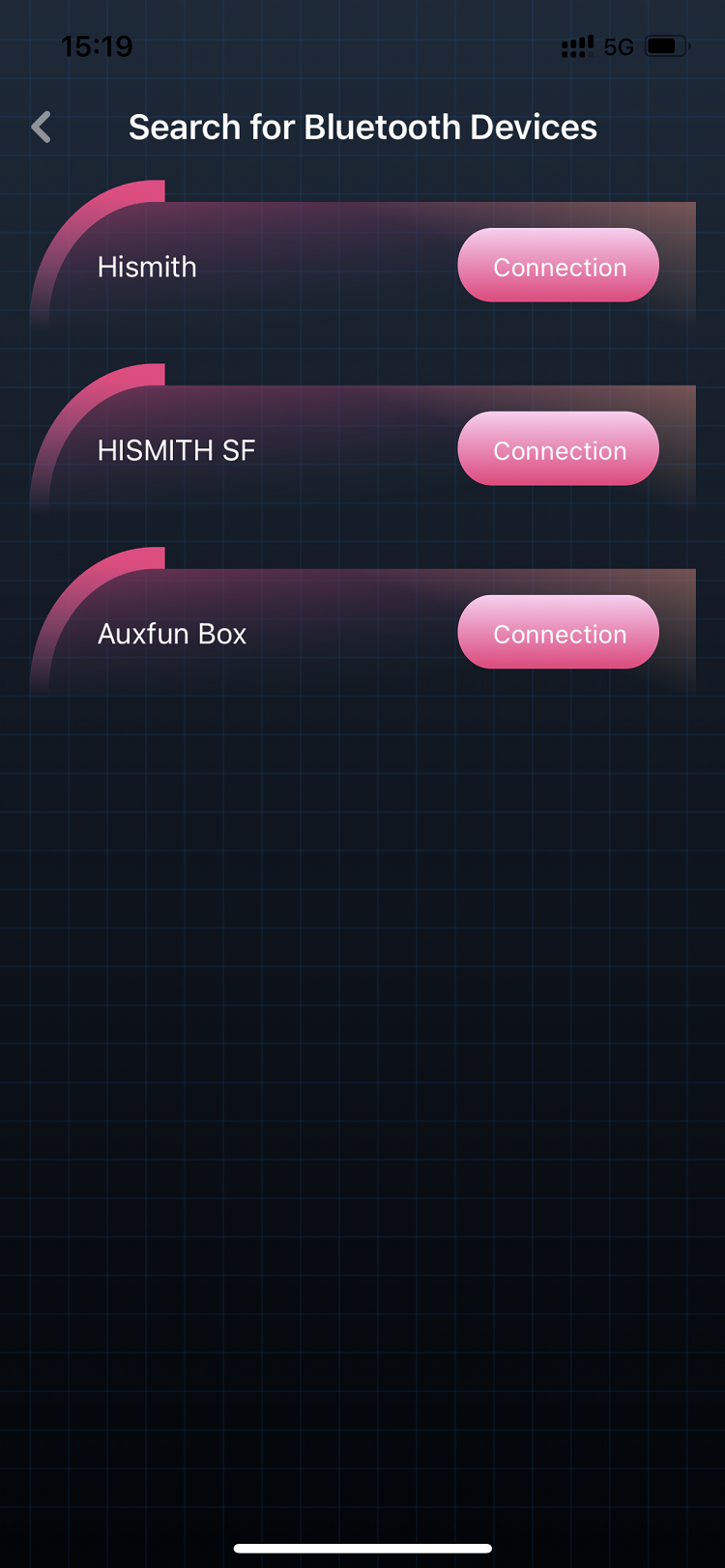Go back using the arrow icon
The width and height of the screenshot is (725, 1568).
click(41, 127)
